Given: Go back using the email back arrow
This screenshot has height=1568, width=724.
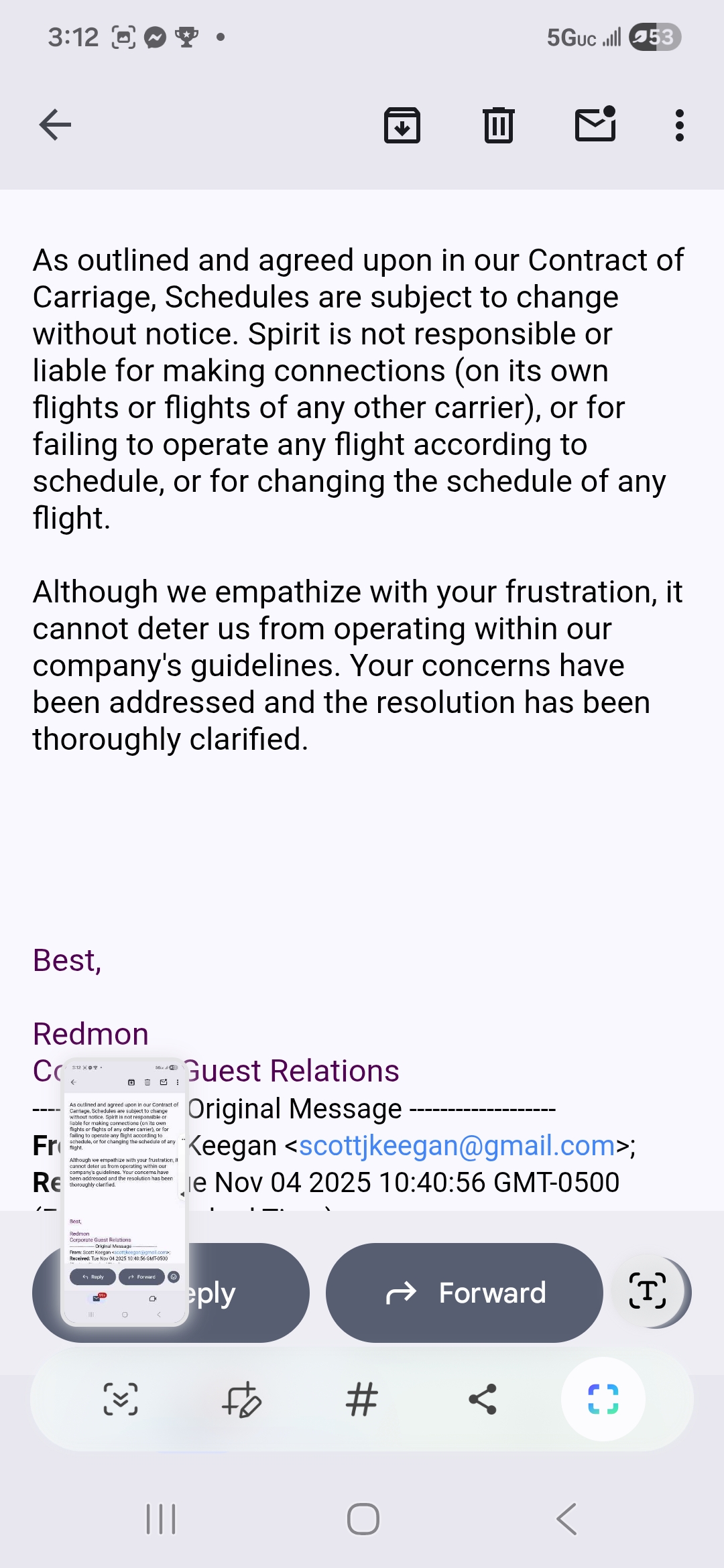Looking at the screenshot, I should pos(54,125).
